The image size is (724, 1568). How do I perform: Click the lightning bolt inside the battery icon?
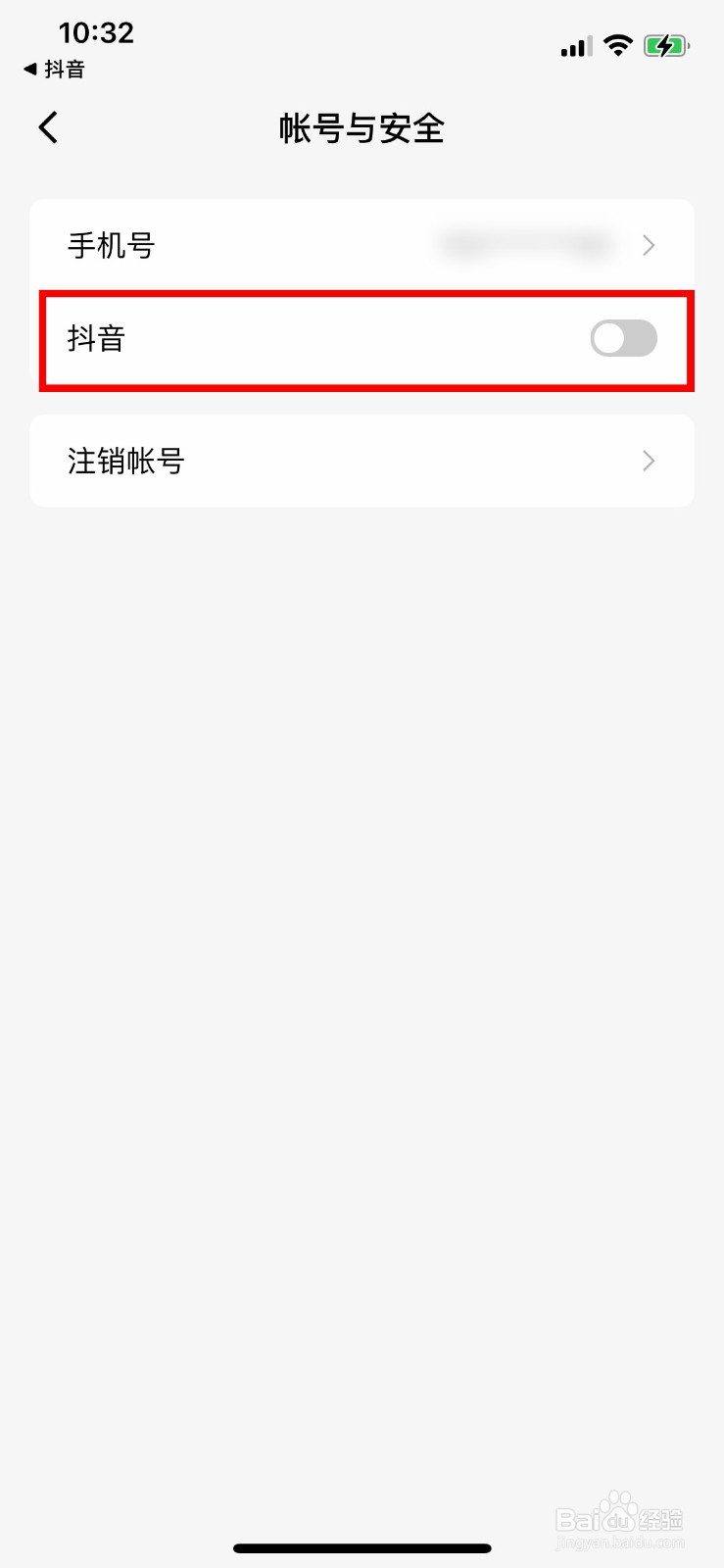[666, 45]
